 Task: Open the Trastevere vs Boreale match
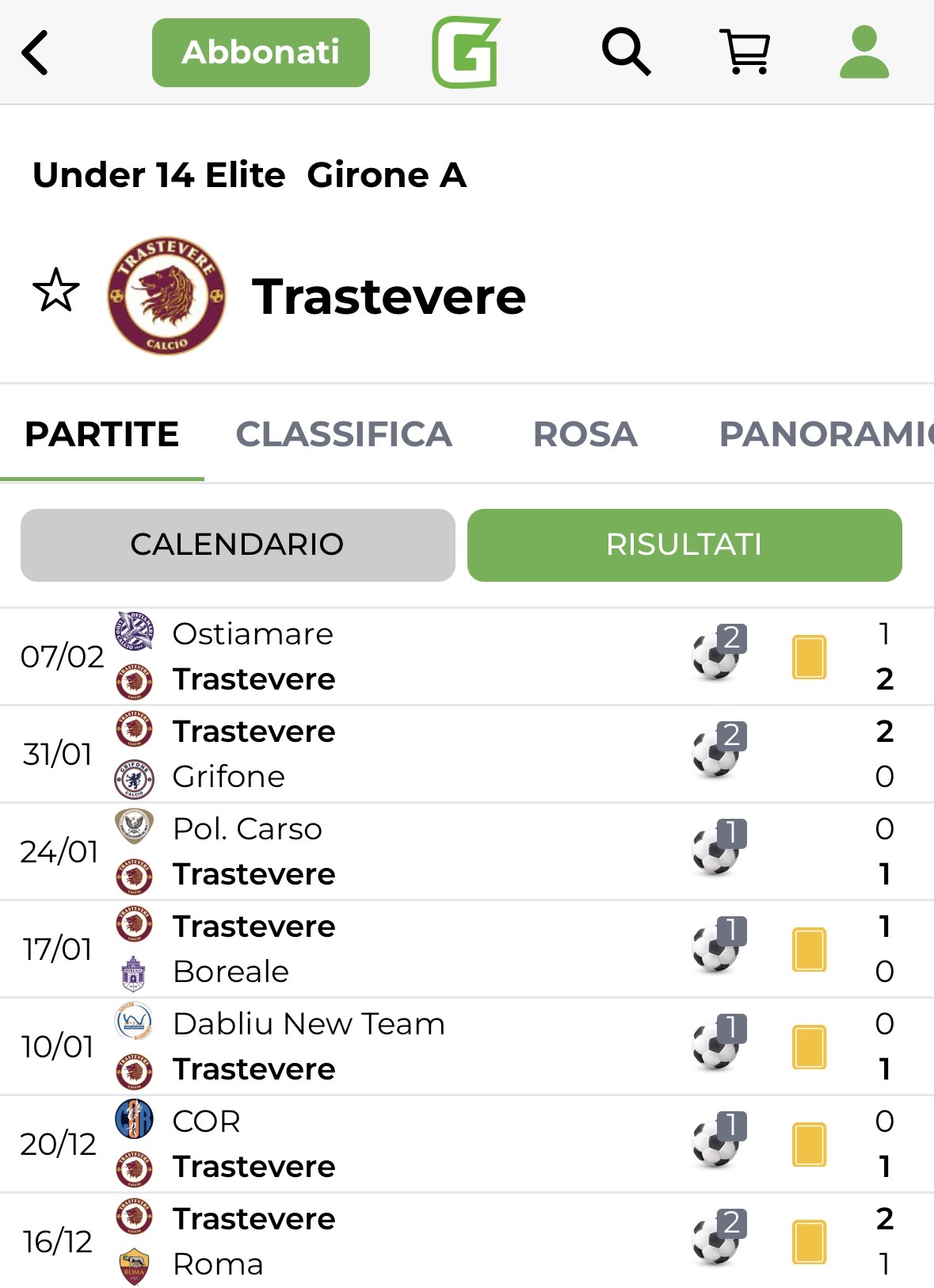(x=396, y=949)
